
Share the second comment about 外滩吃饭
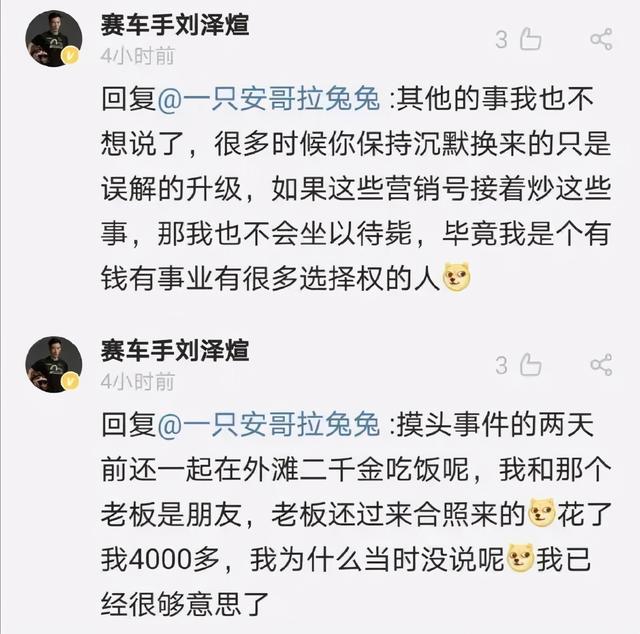(x=600, y=365)
